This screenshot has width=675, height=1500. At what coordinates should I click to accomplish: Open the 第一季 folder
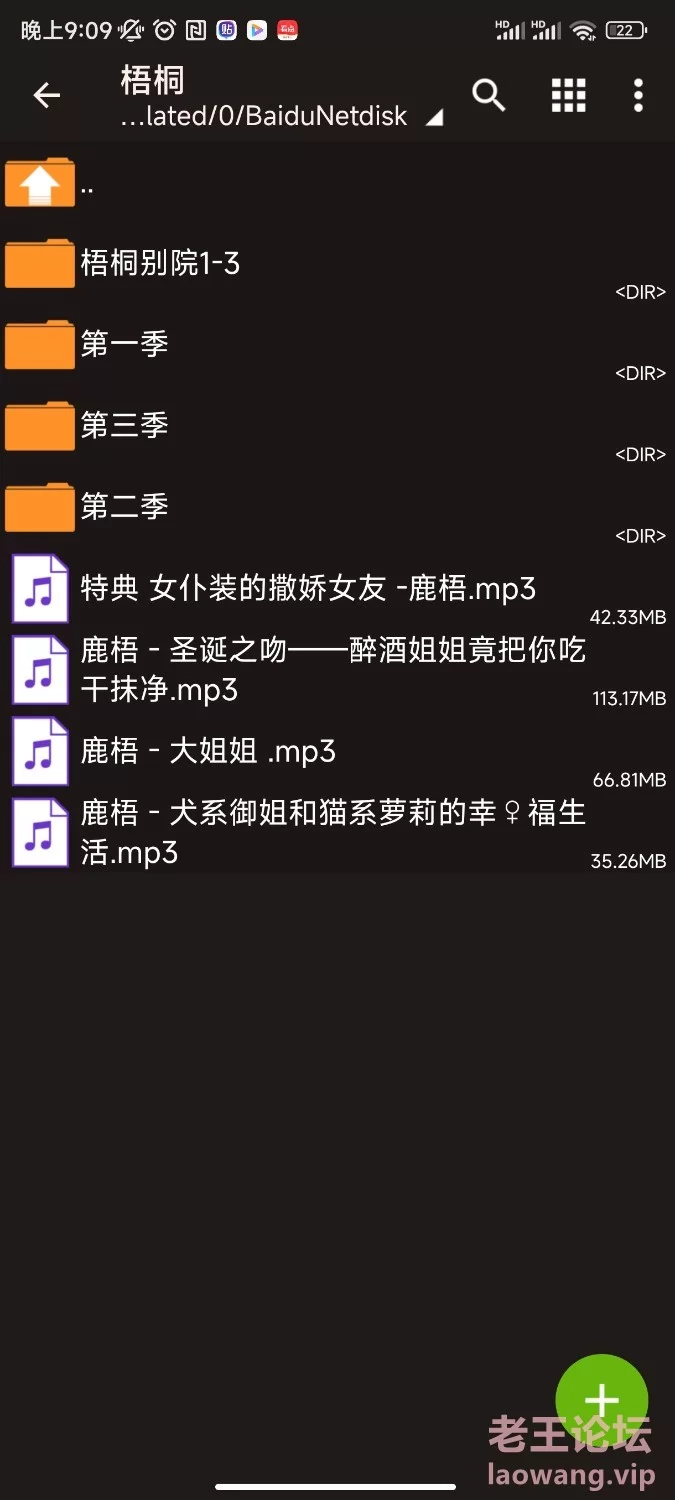coord(337,345)
